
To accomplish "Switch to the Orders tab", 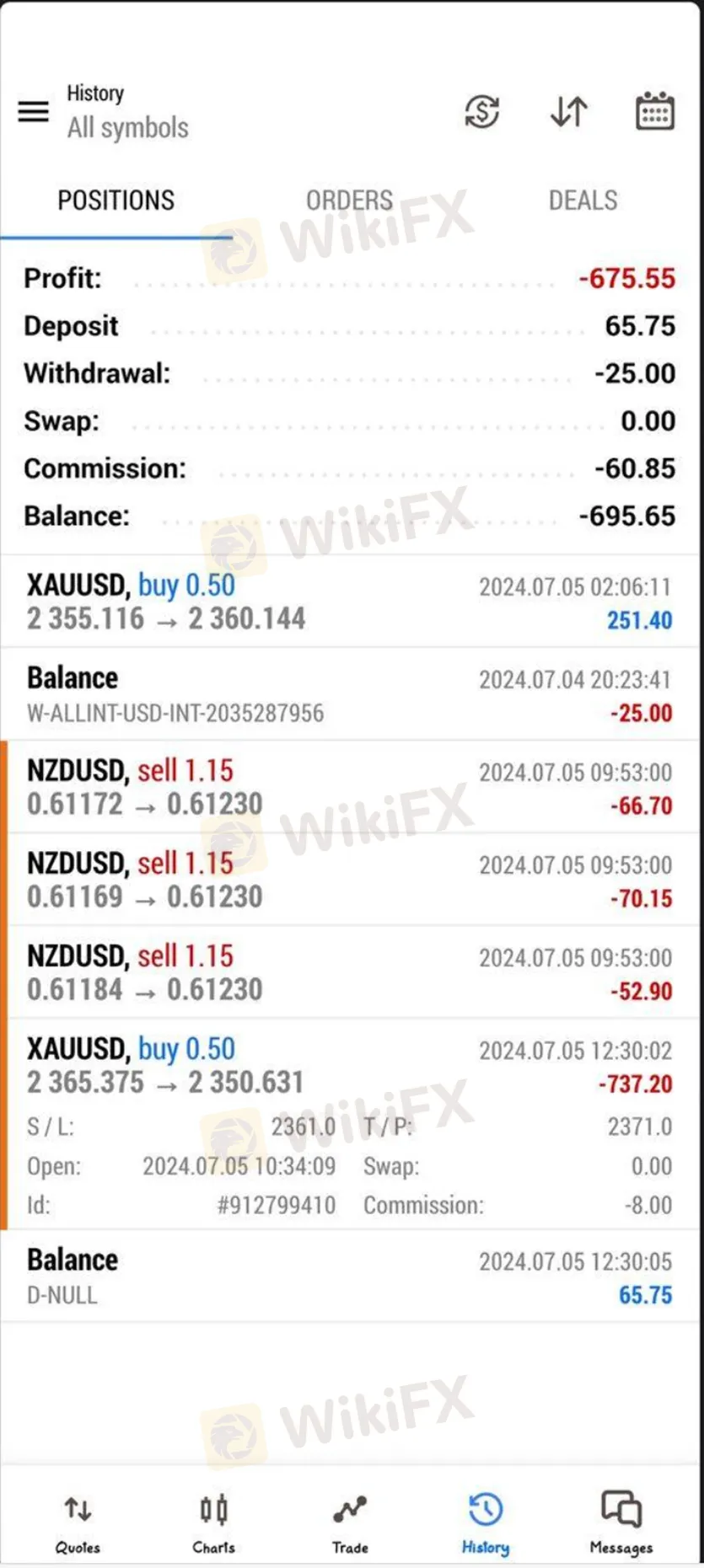I will tap(349, 201).
